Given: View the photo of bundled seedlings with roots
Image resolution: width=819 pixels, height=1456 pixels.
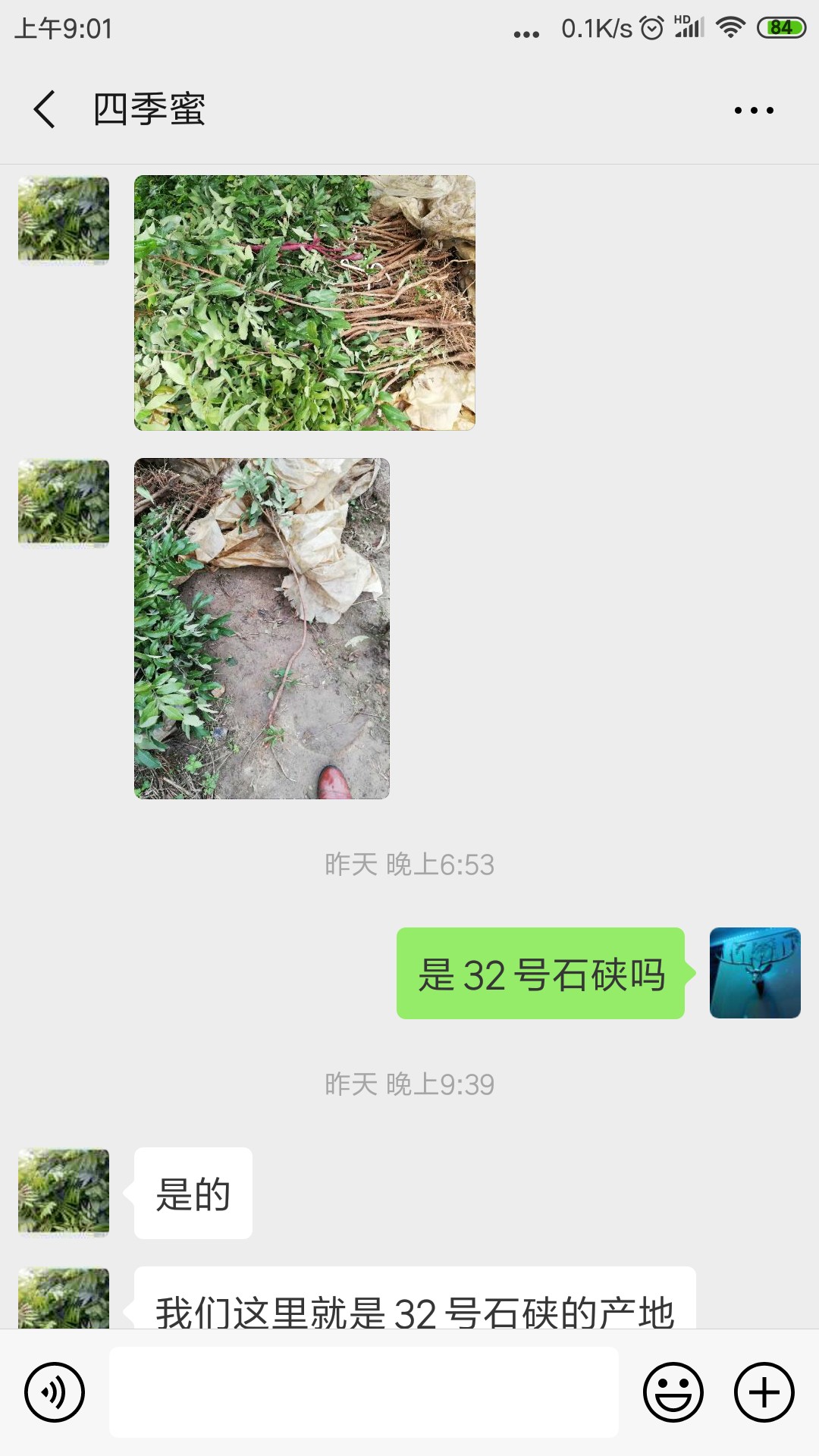Looking at the screenshot, I should tap(305, 303).
